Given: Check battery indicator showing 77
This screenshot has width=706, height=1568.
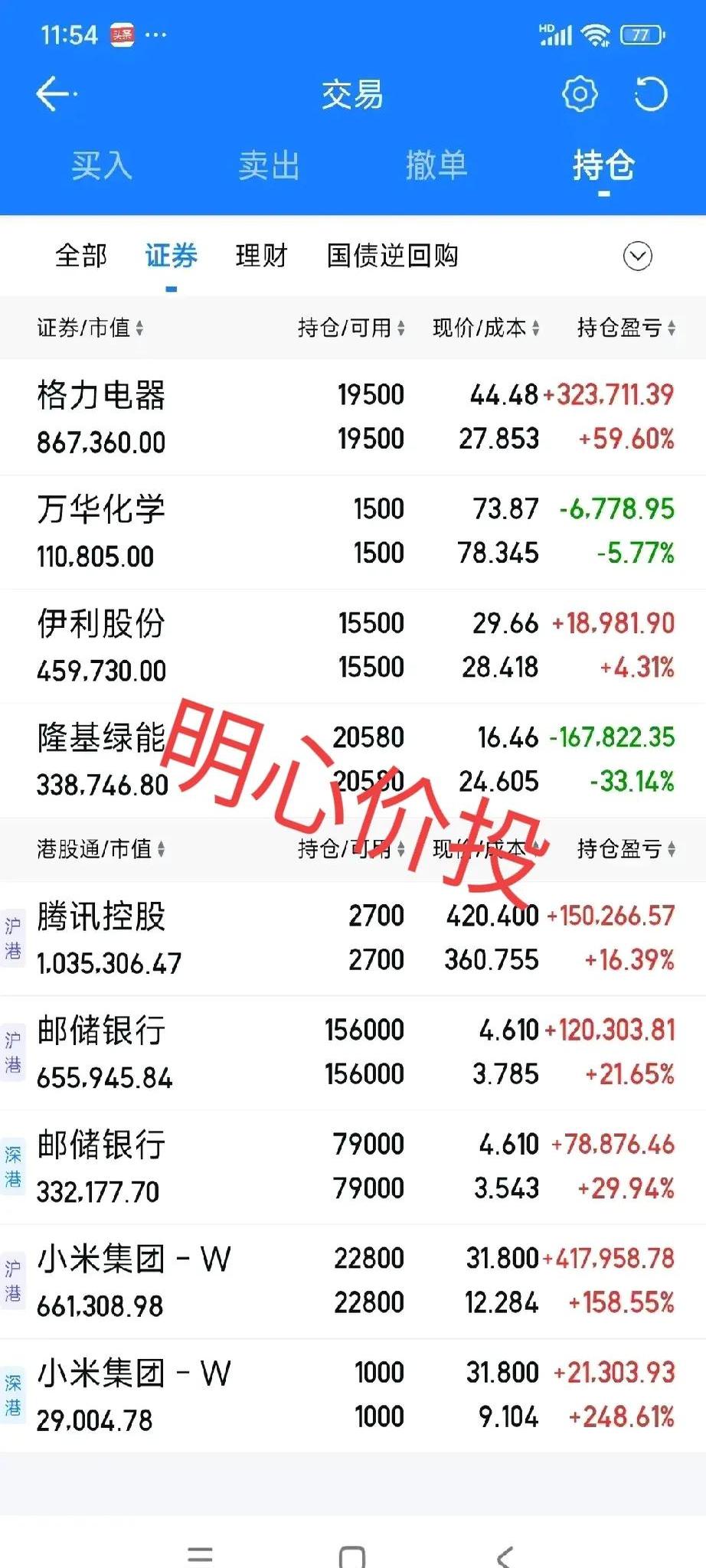Looking at the screenshot, I should 642,34.
